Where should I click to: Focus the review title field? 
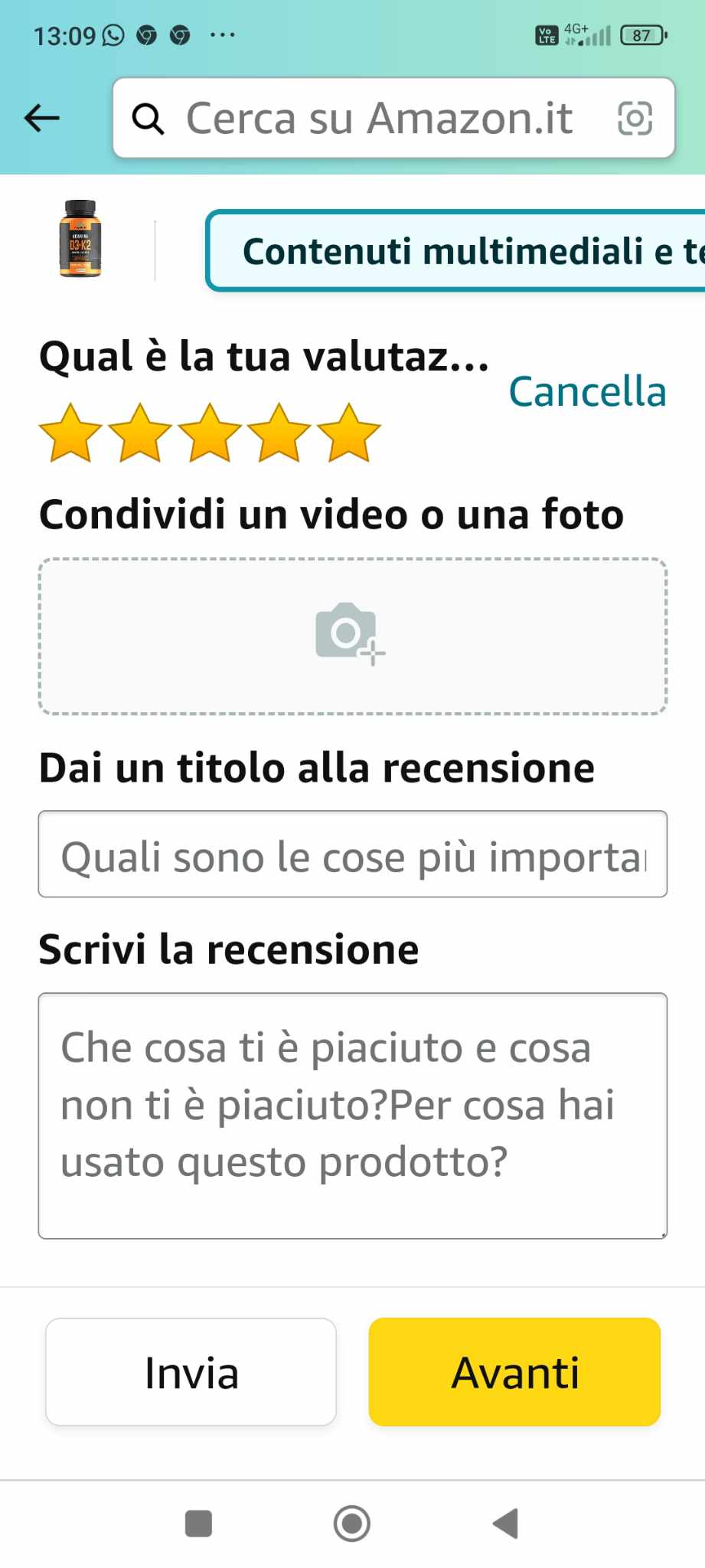click(352, 854)
